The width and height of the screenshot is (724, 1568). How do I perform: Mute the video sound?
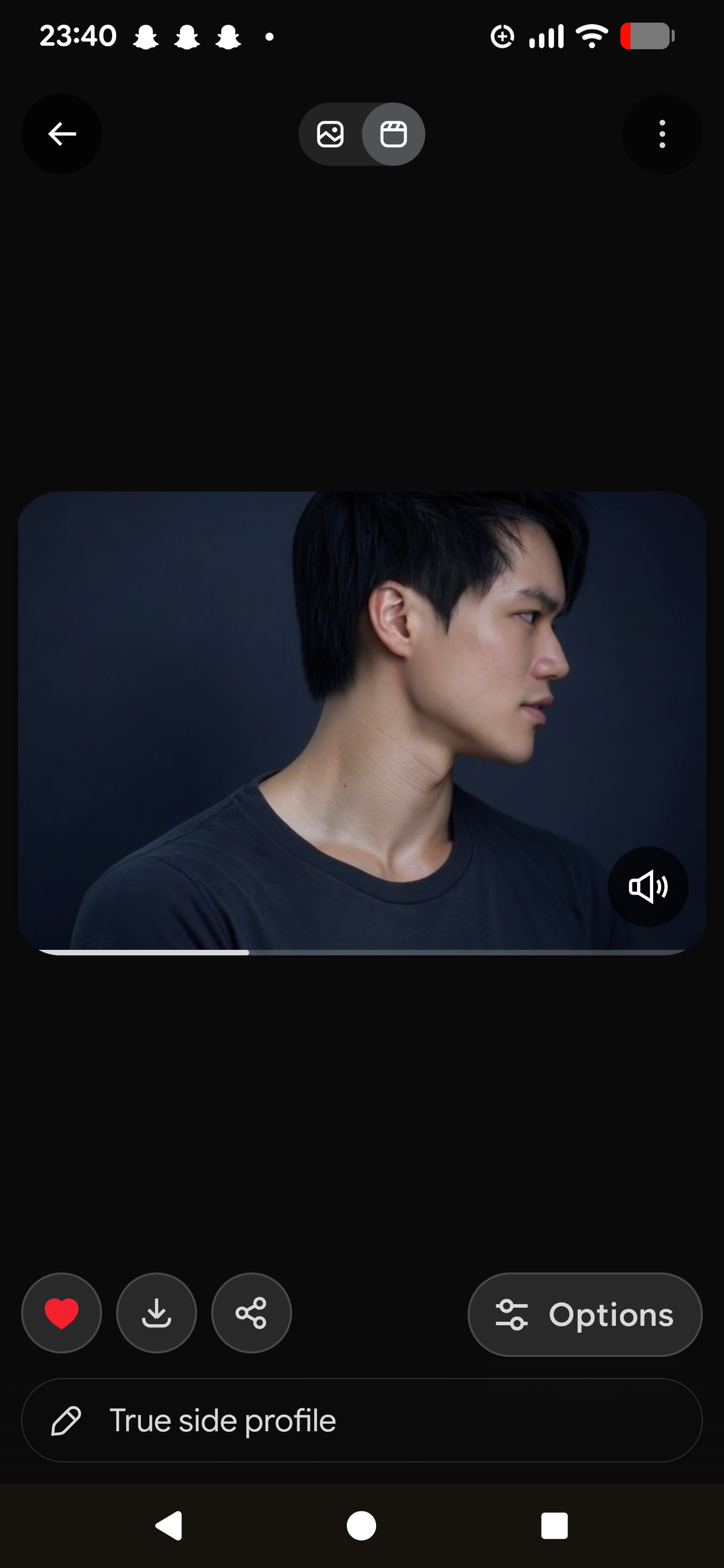click(648, 887)
